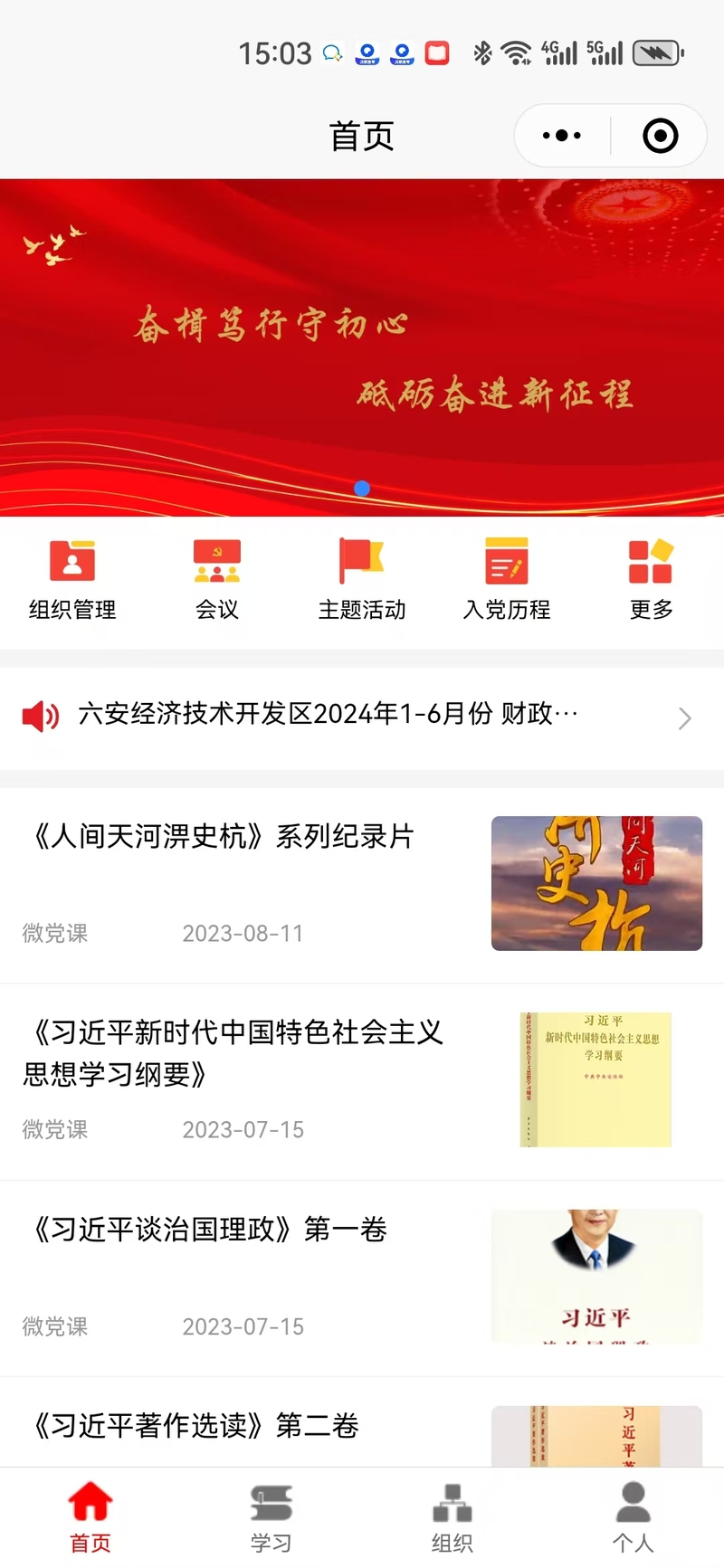Open 组织管理 shortcut
This screenshot has height=1568, width=724.
point(72,579)
